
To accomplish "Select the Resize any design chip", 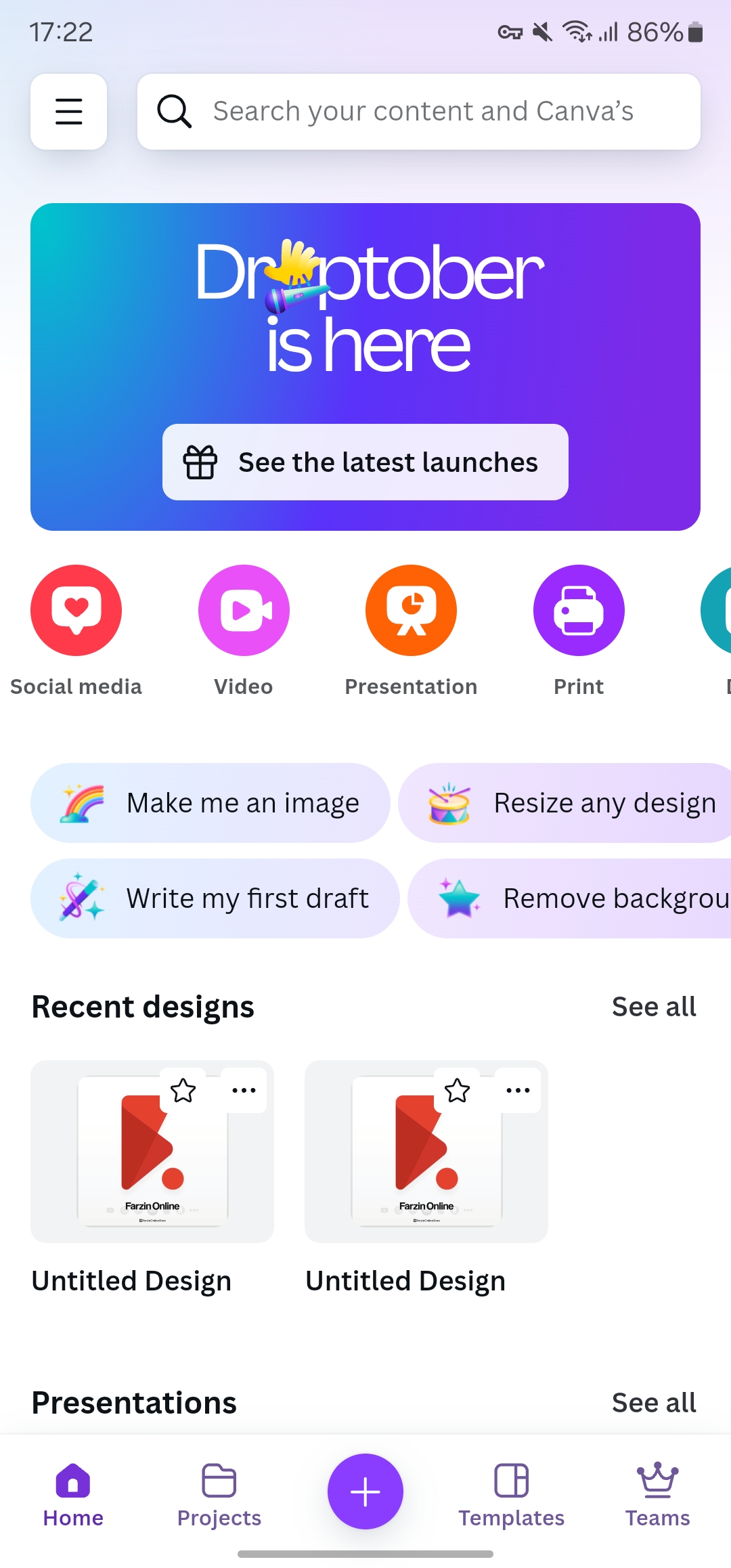I will (x=566, y=803).
